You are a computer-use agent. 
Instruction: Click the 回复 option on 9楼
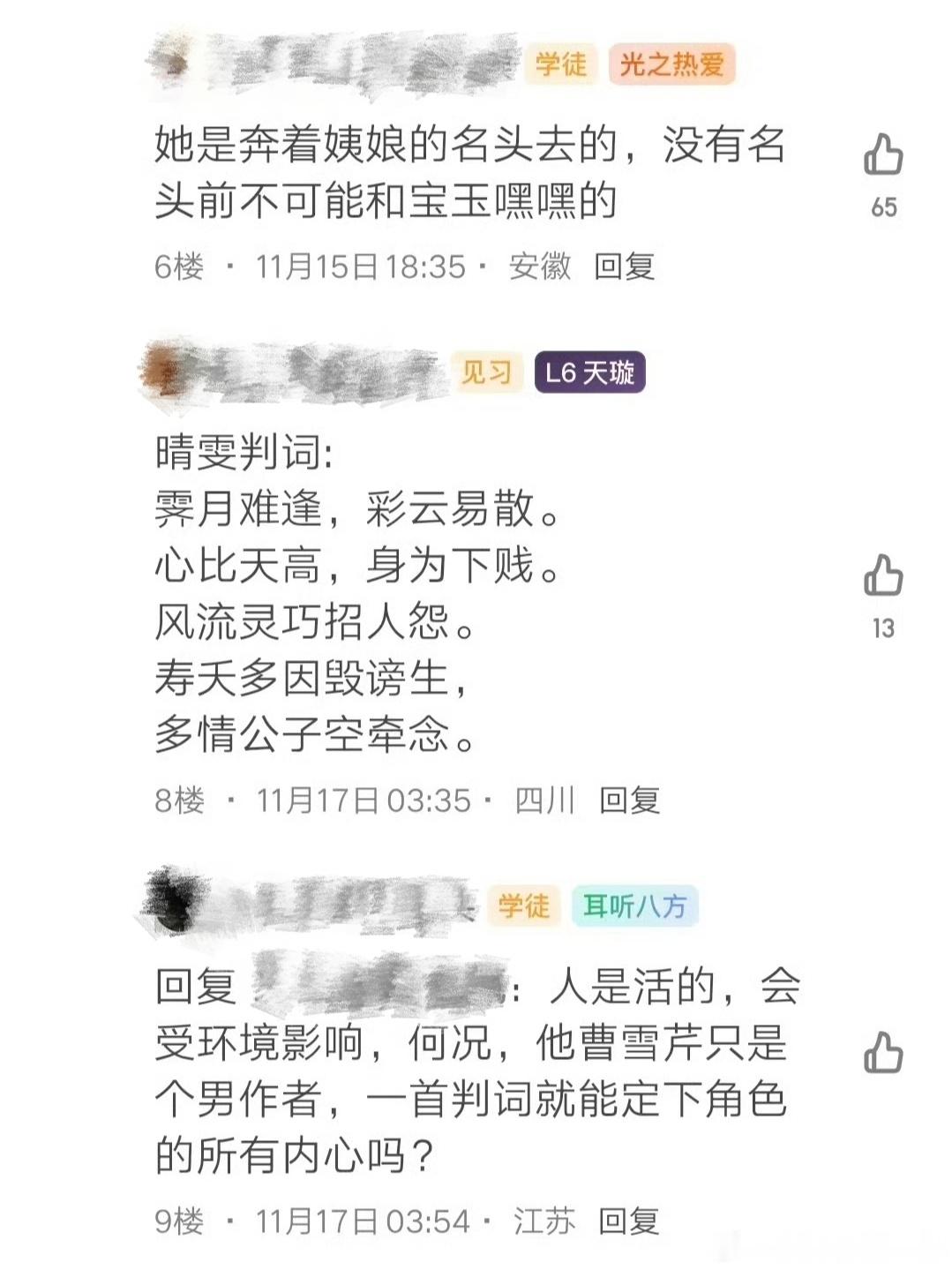point(631,1221)
